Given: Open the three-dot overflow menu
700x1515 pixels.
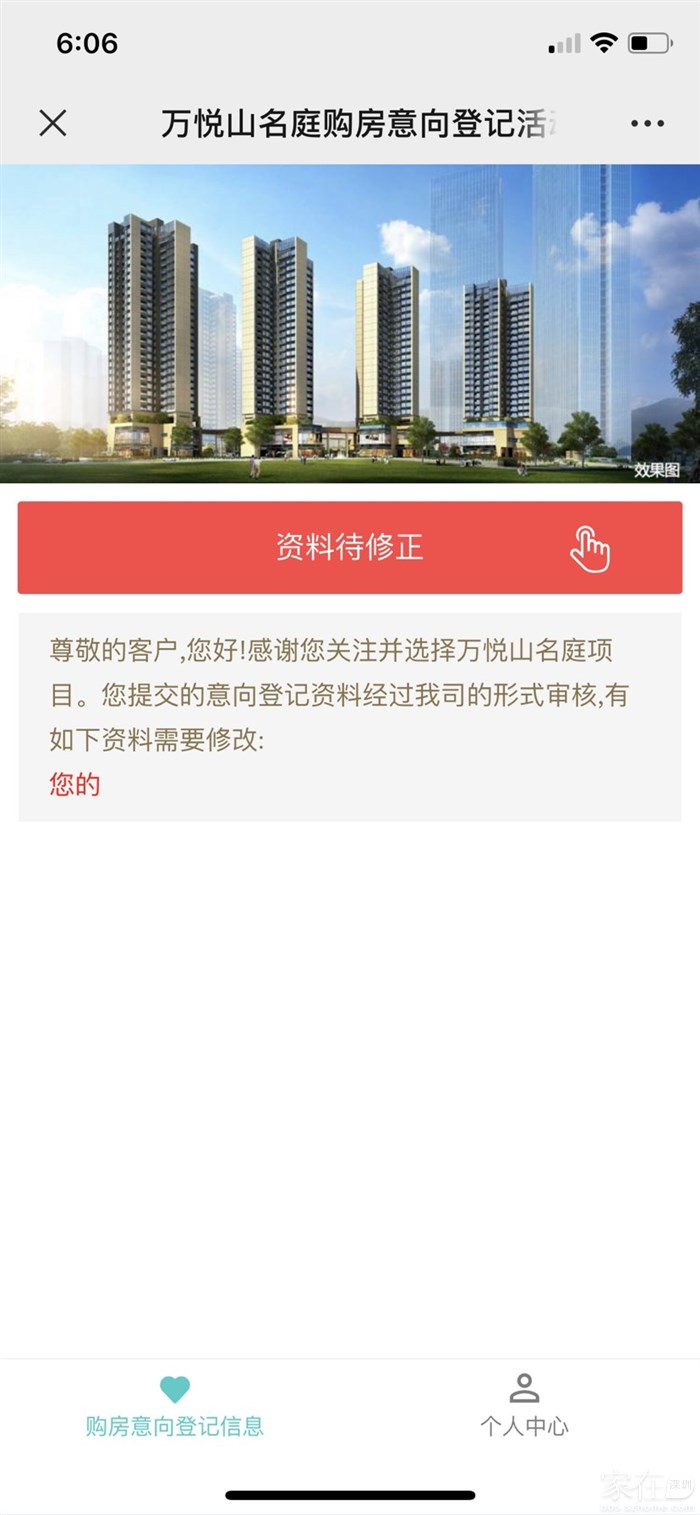Looking at the screenshot, I should (647, 123).
